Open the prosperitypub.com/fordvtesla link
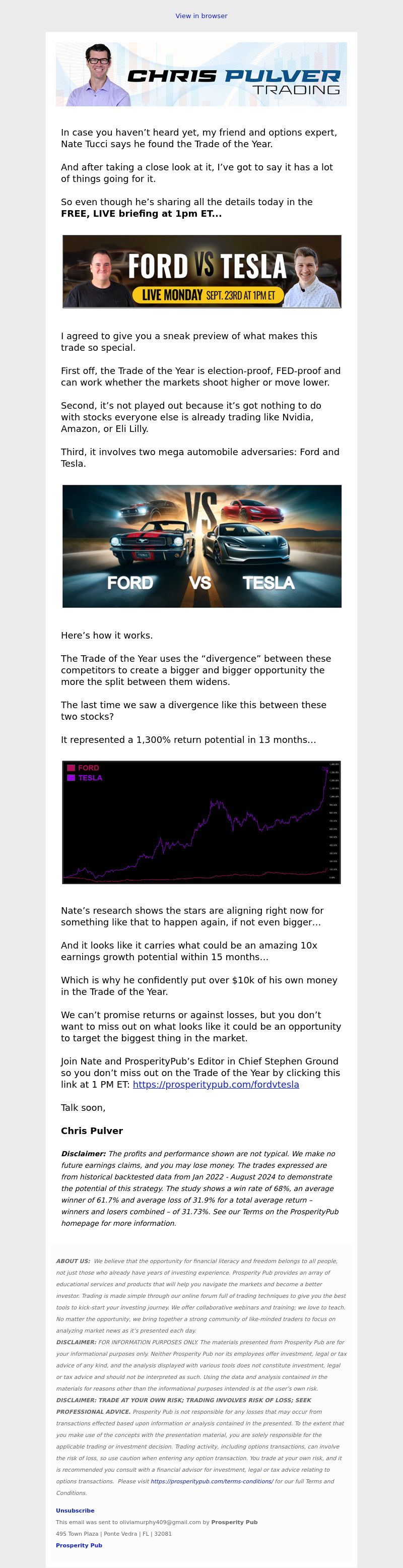The width and height of the screenshot is (403, 1568). tap(216, 1084)
